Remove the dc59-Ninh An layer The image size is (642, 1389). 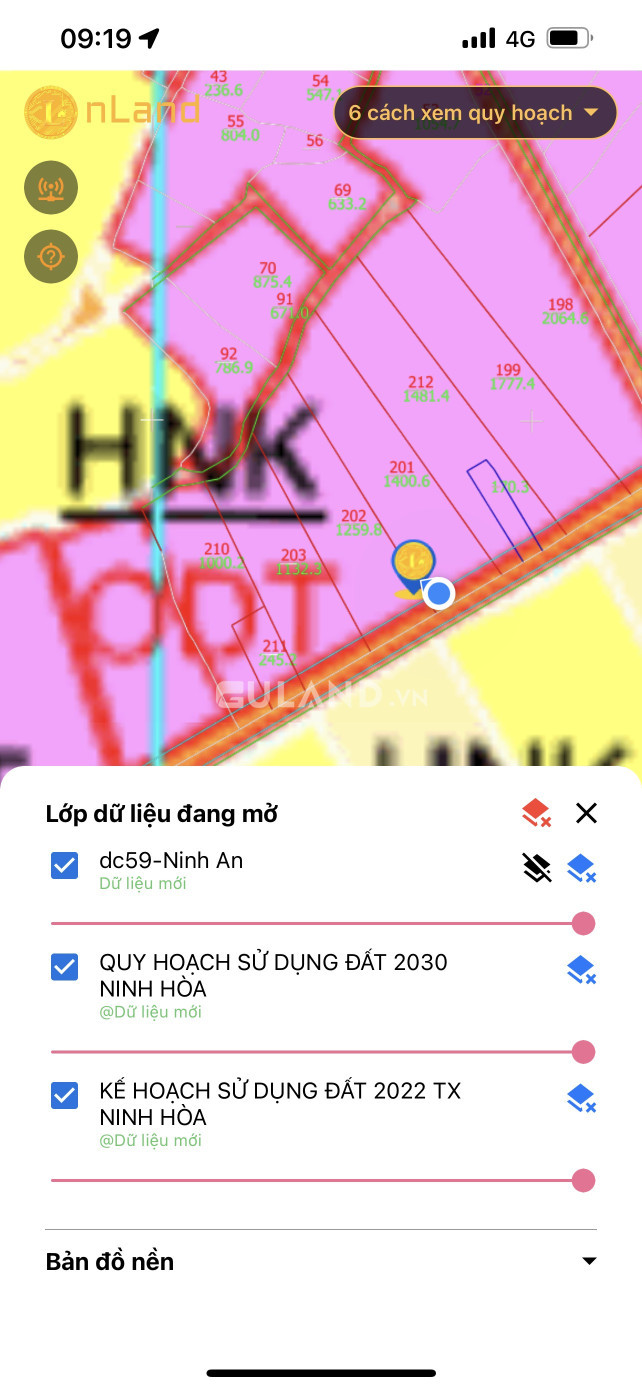tap(581, 868)
